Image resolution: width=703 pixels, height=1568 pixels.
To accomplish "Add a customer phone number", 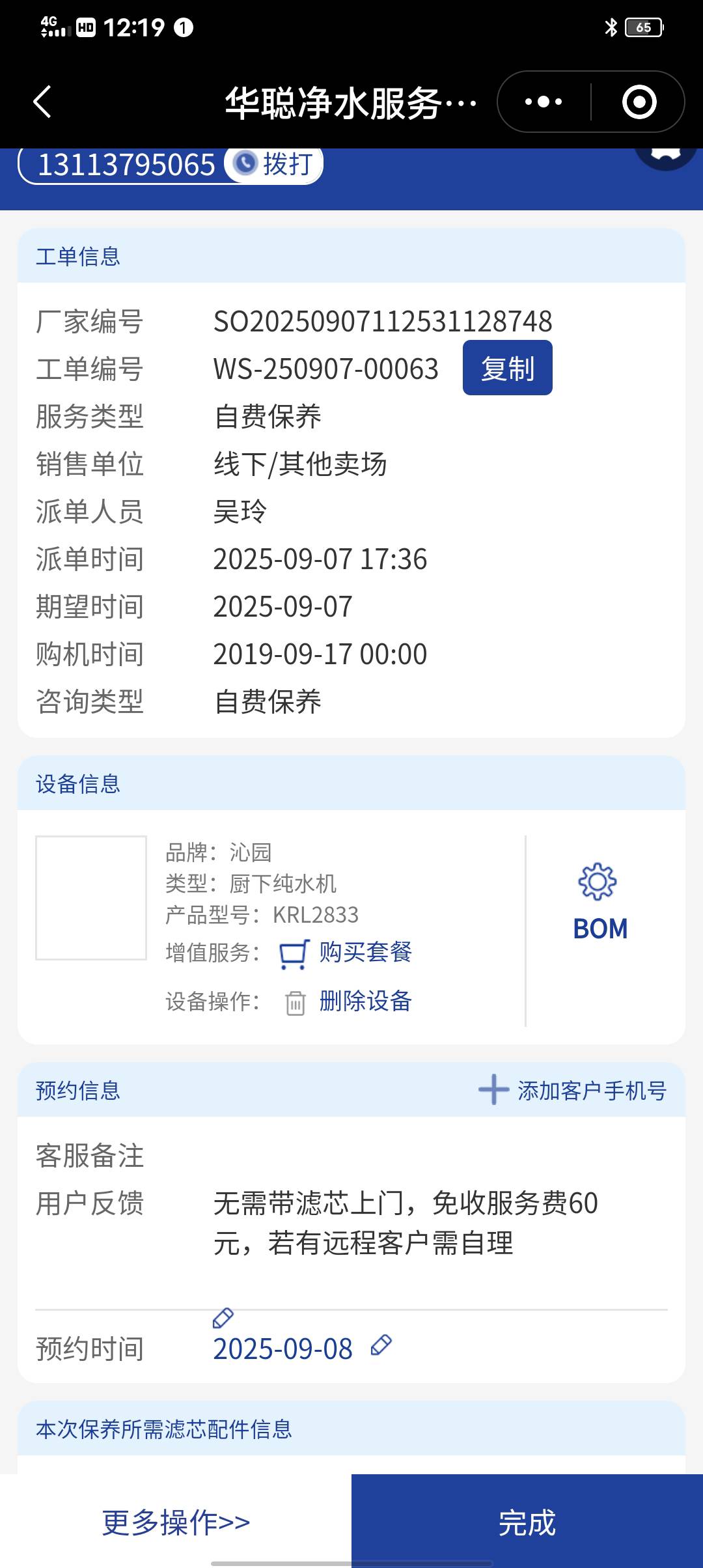I will 573,1091.
